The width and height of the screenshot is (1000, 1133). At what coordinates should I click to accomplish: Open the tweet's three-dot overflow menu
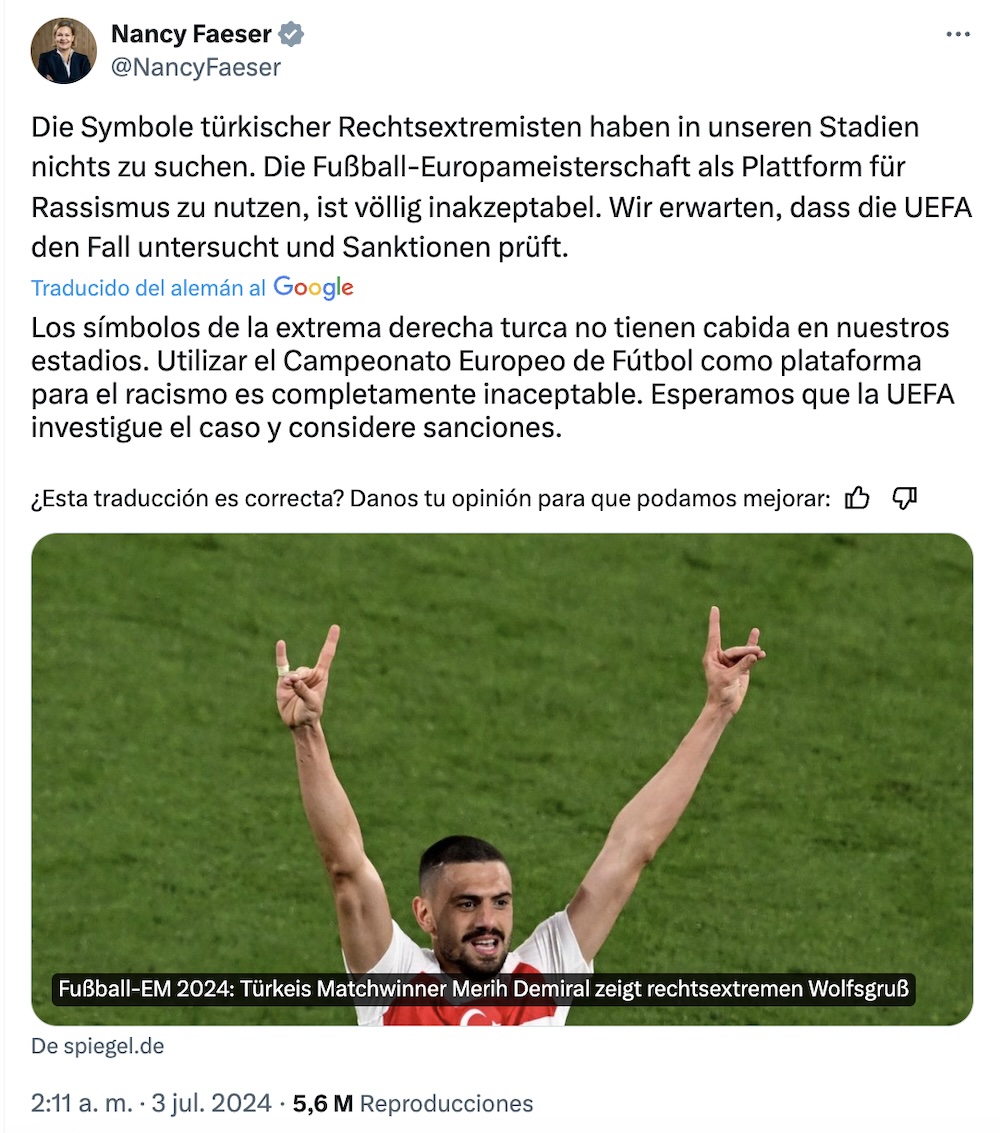click(957, 35)
